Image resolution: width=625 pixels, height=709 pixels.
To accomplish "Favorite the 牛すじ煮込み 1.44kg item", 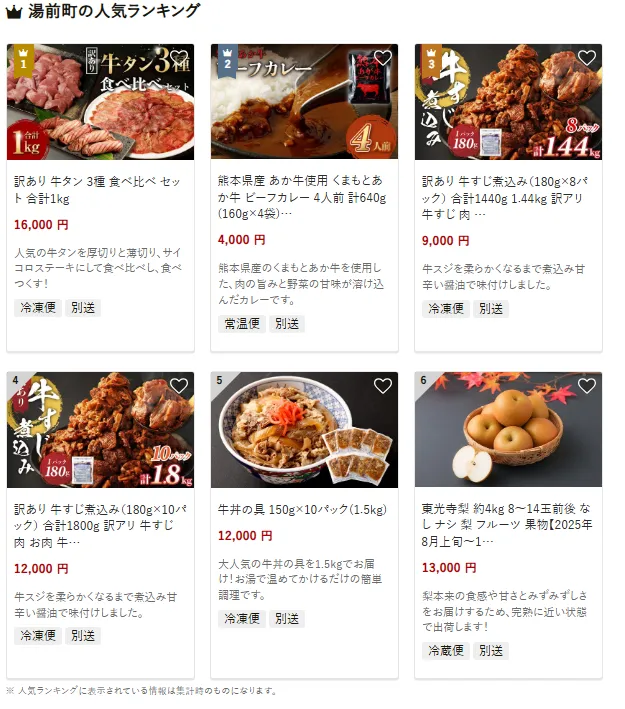I will tap(587, 58).
